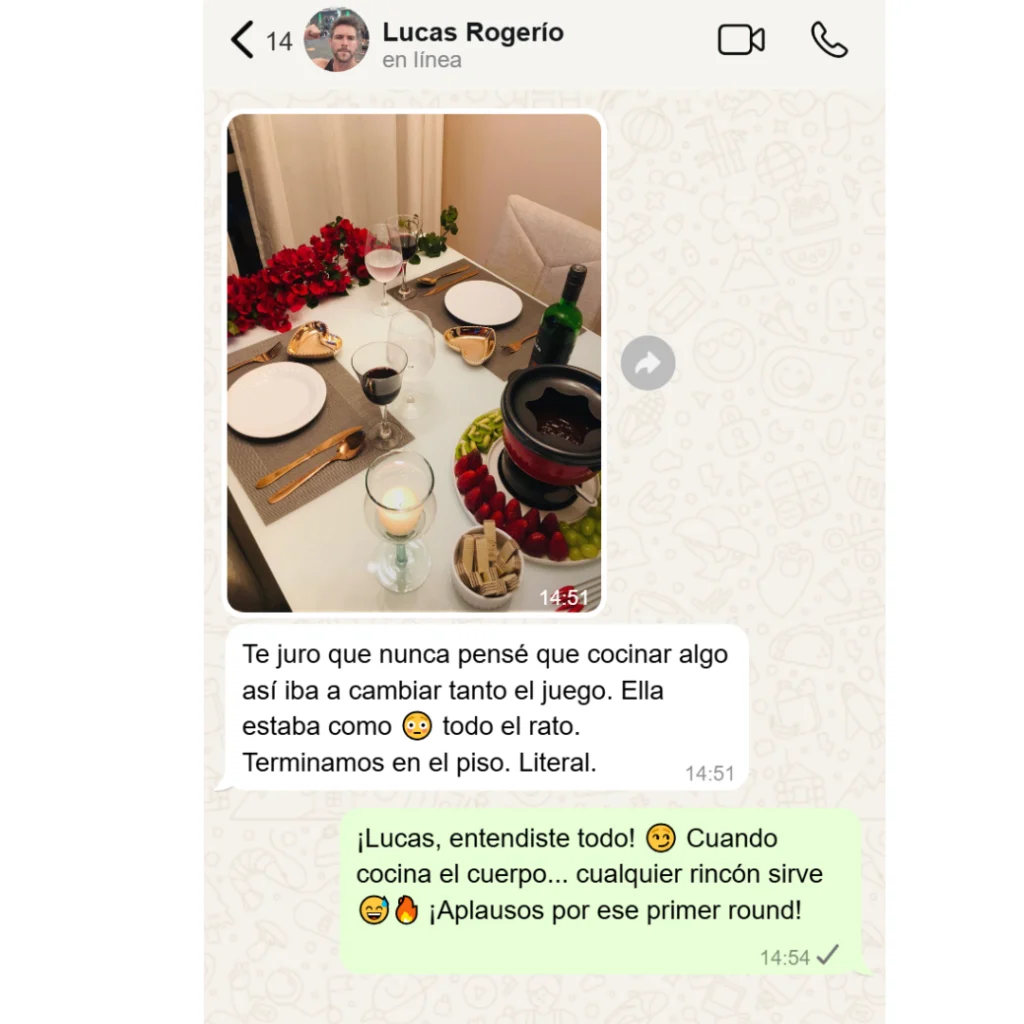Start a voice call with Lucas
The width and height of the screenshot is (1024, 1024).
[x=829, y=40]
